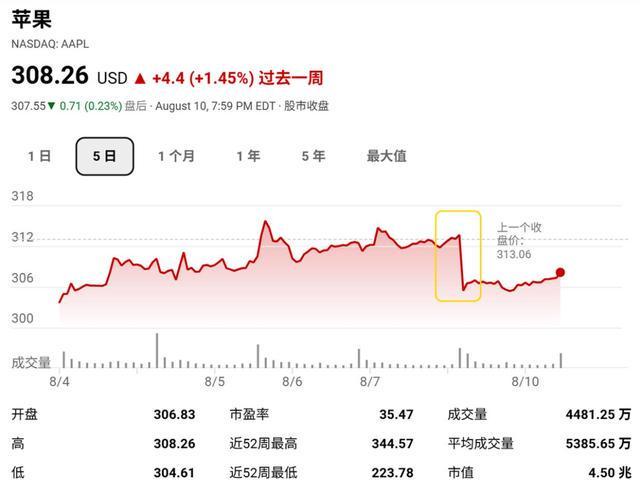
Task: Switch to the 1年 chart view
Action: coord(249,156)
